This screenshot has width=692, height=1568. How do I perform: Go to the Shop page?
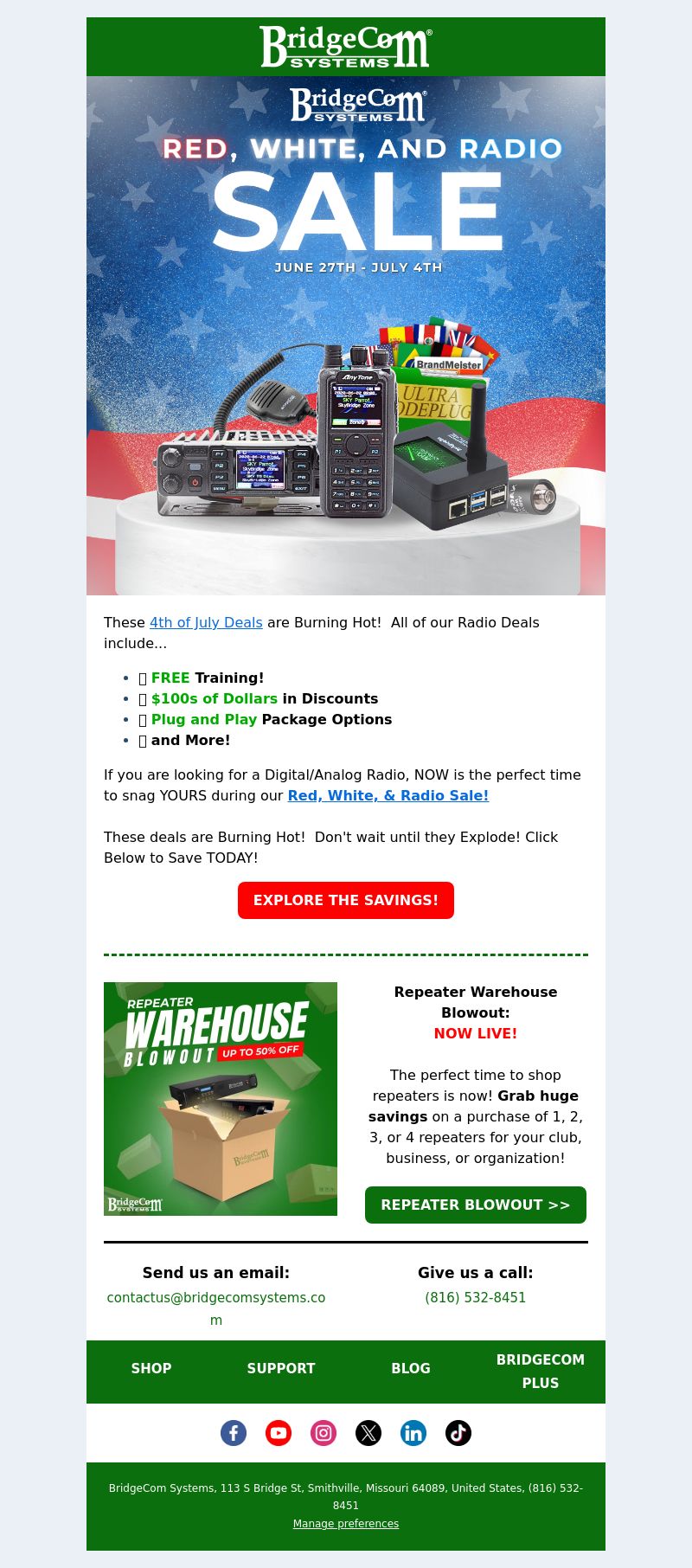[151, 1368]
